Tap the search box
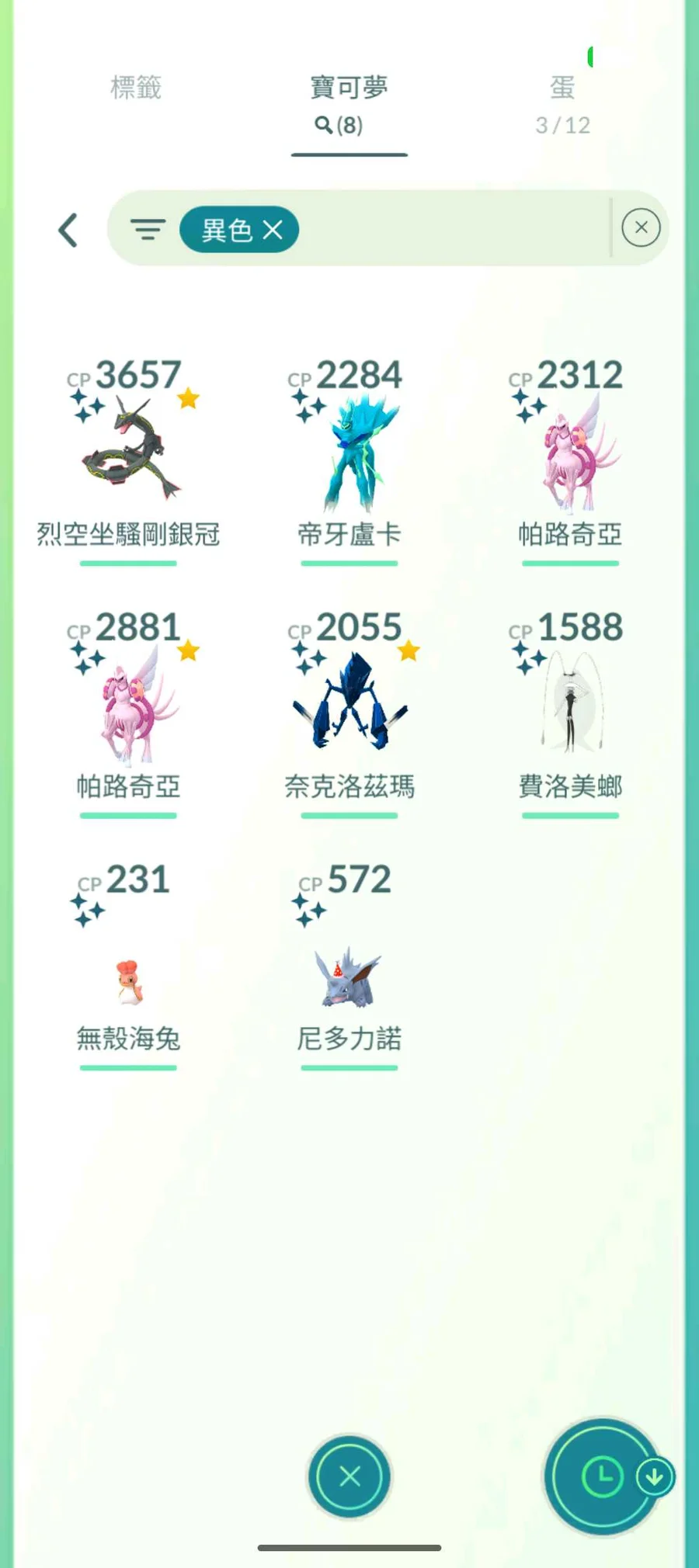This screenshot has height=1568, width=699. point(450,229)
